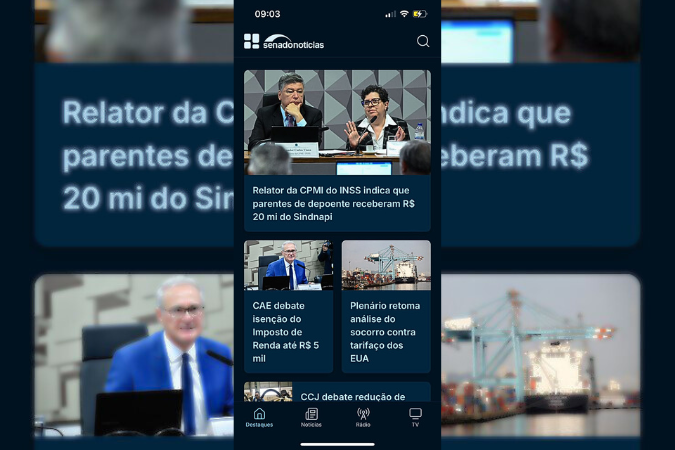Switch to the Notícias tab

pos(311,417)
